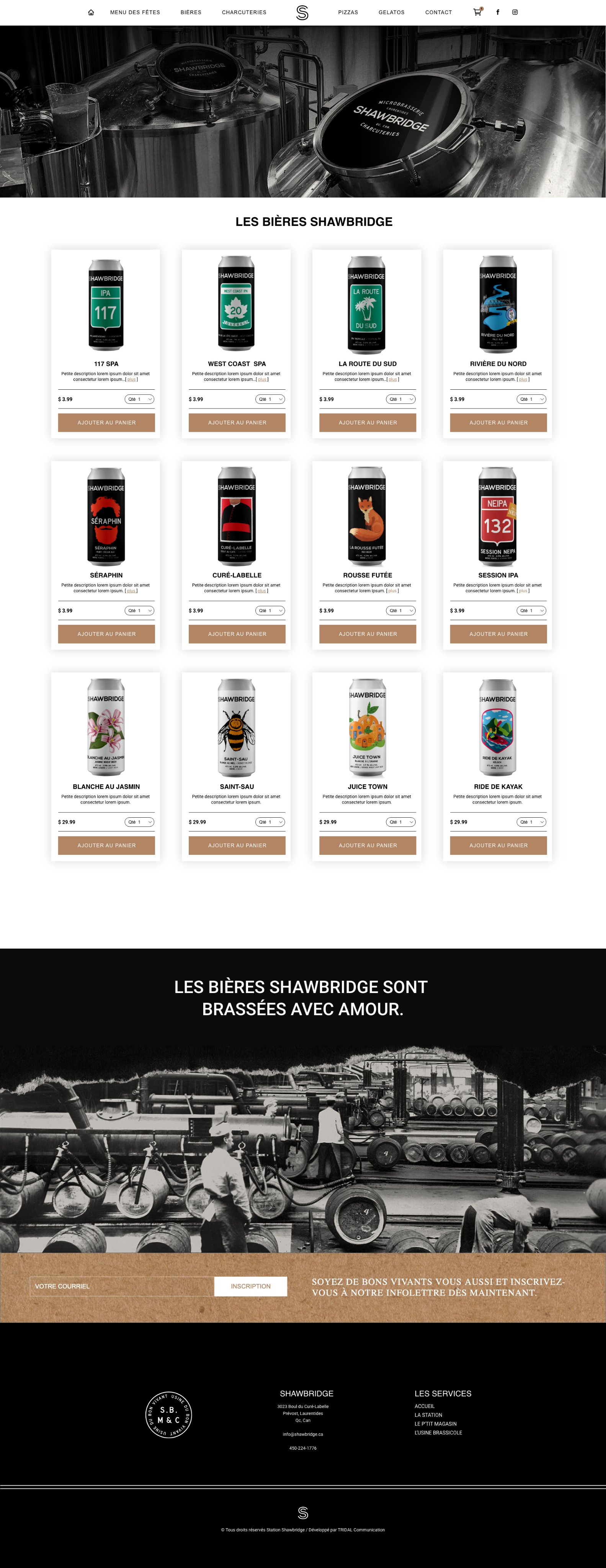Add Rivière du Nord to cart
606x1568 pixels.
498,423
